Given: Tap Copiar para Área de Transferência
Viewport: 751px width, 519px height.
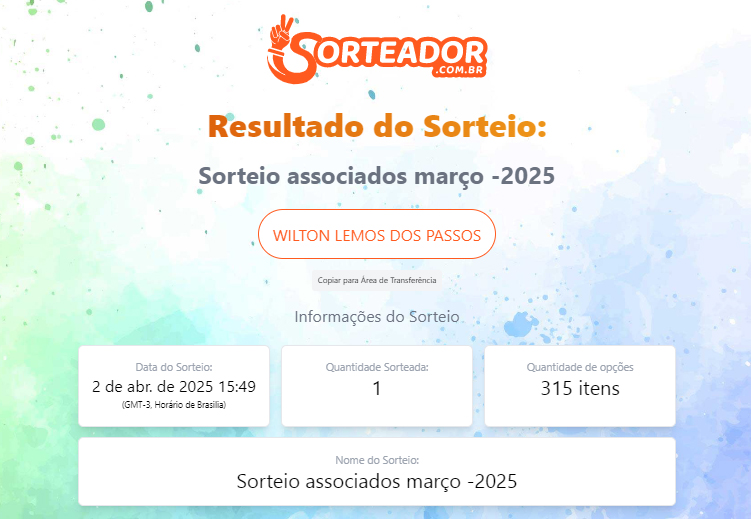Looking at the screenshot, I should click(x=376, y=280).
